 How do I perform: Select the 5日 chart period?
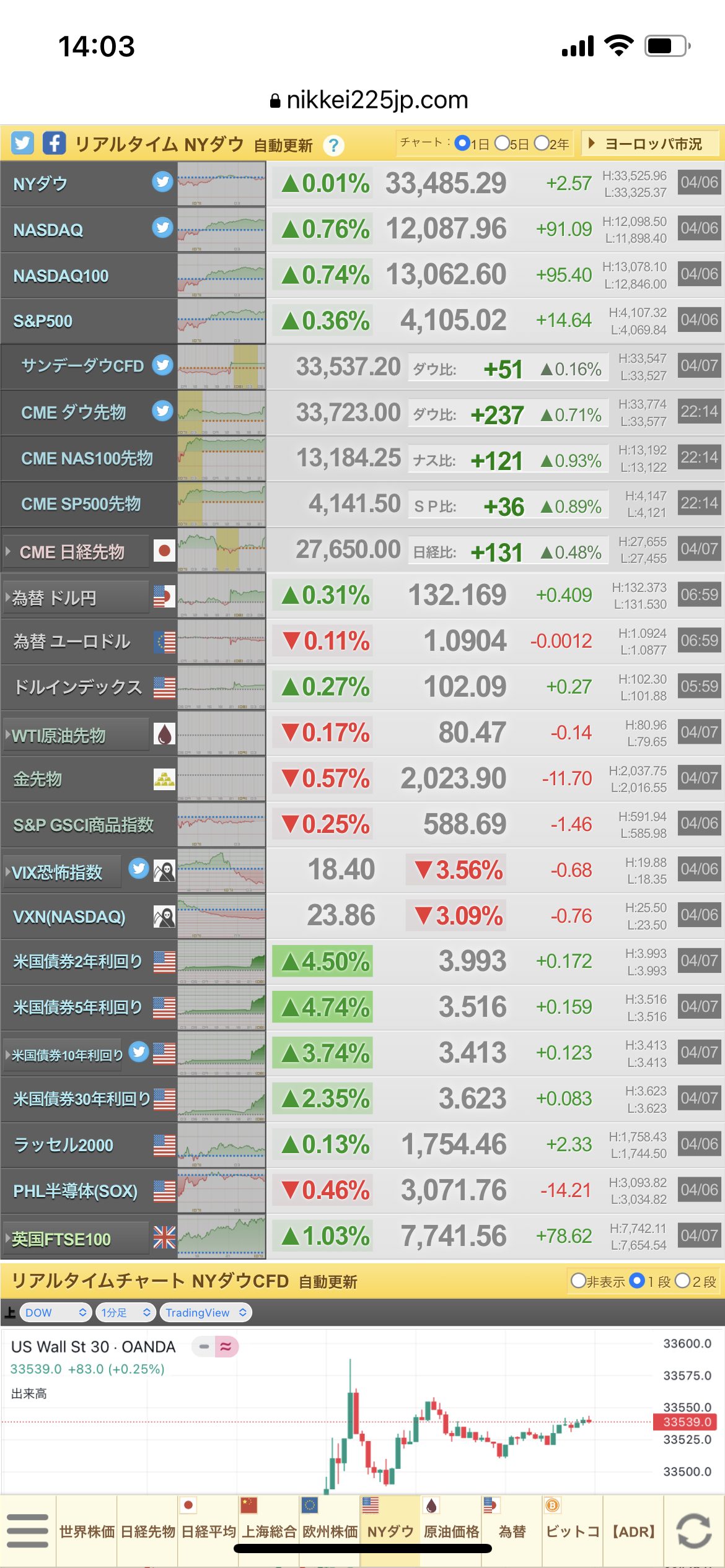tap(502, 143)
